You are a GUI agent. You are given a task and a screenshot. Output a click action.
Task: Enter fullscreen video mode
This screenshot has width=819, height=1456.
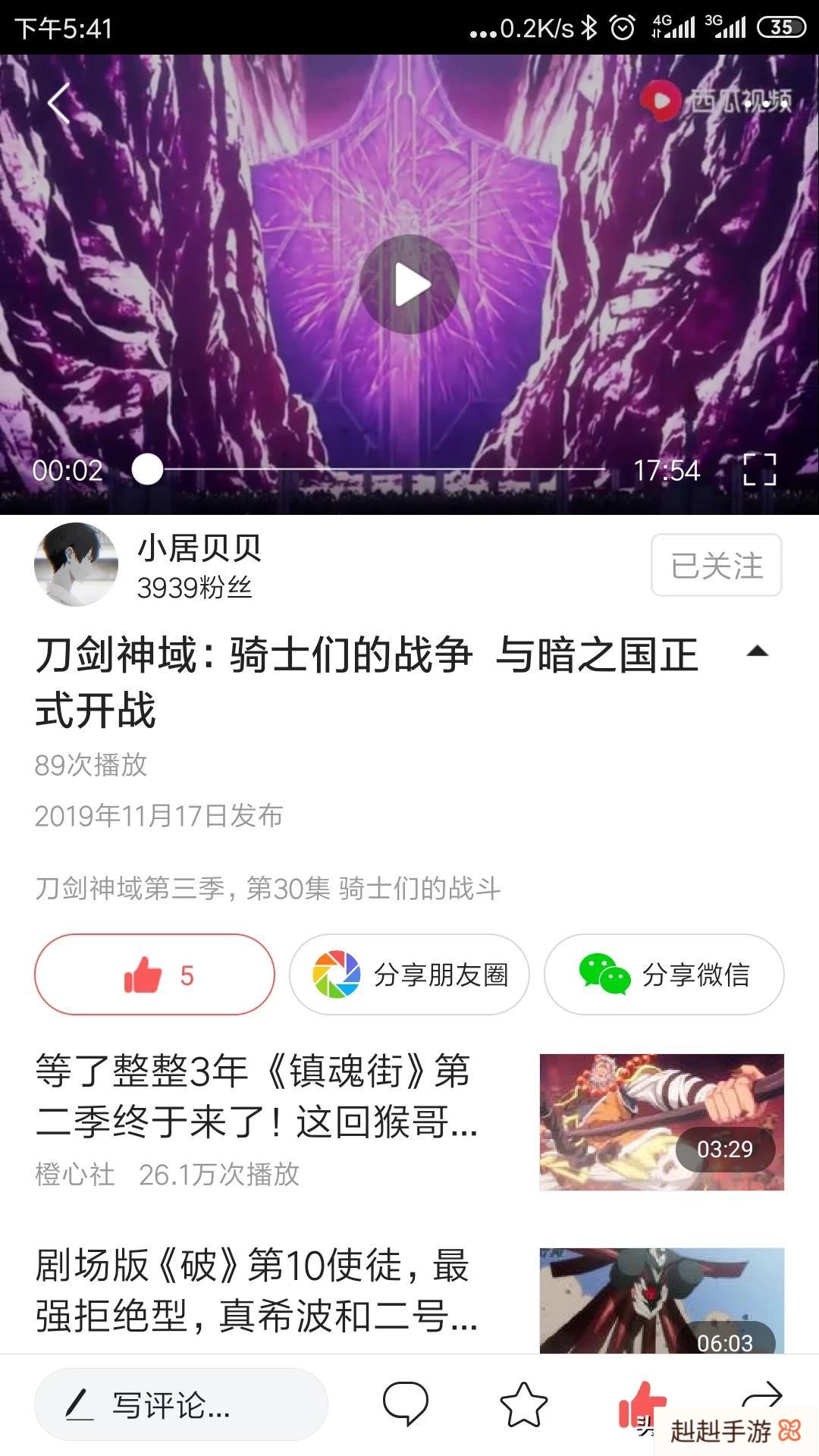click(759, 469)
